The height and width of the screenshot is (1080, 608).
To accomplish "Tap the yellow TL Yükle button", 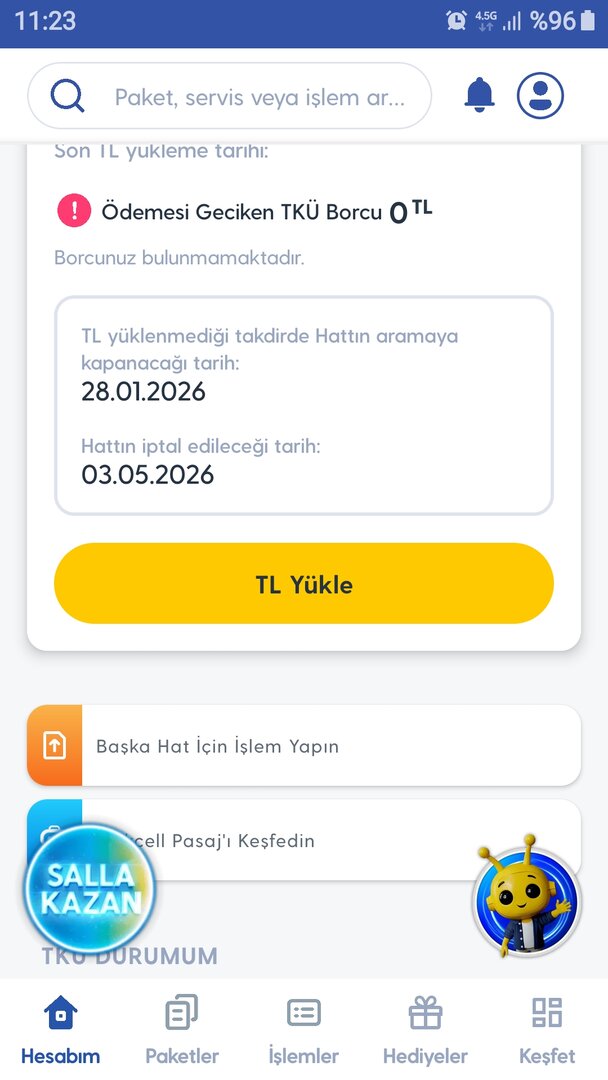I will click(303, 584).
